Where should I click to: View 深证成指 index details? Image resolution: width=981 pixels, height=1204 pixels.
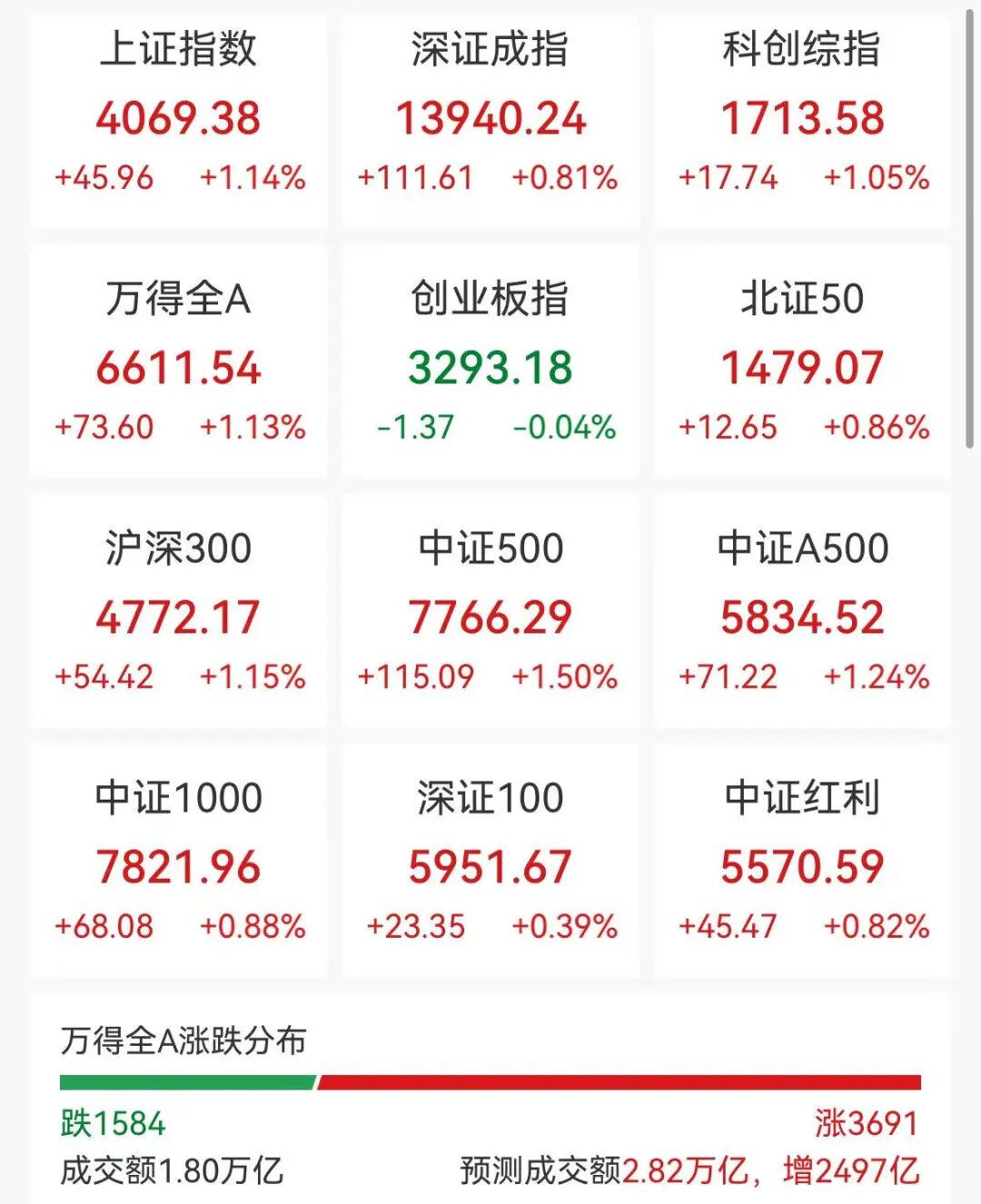(x=490, y=118)
